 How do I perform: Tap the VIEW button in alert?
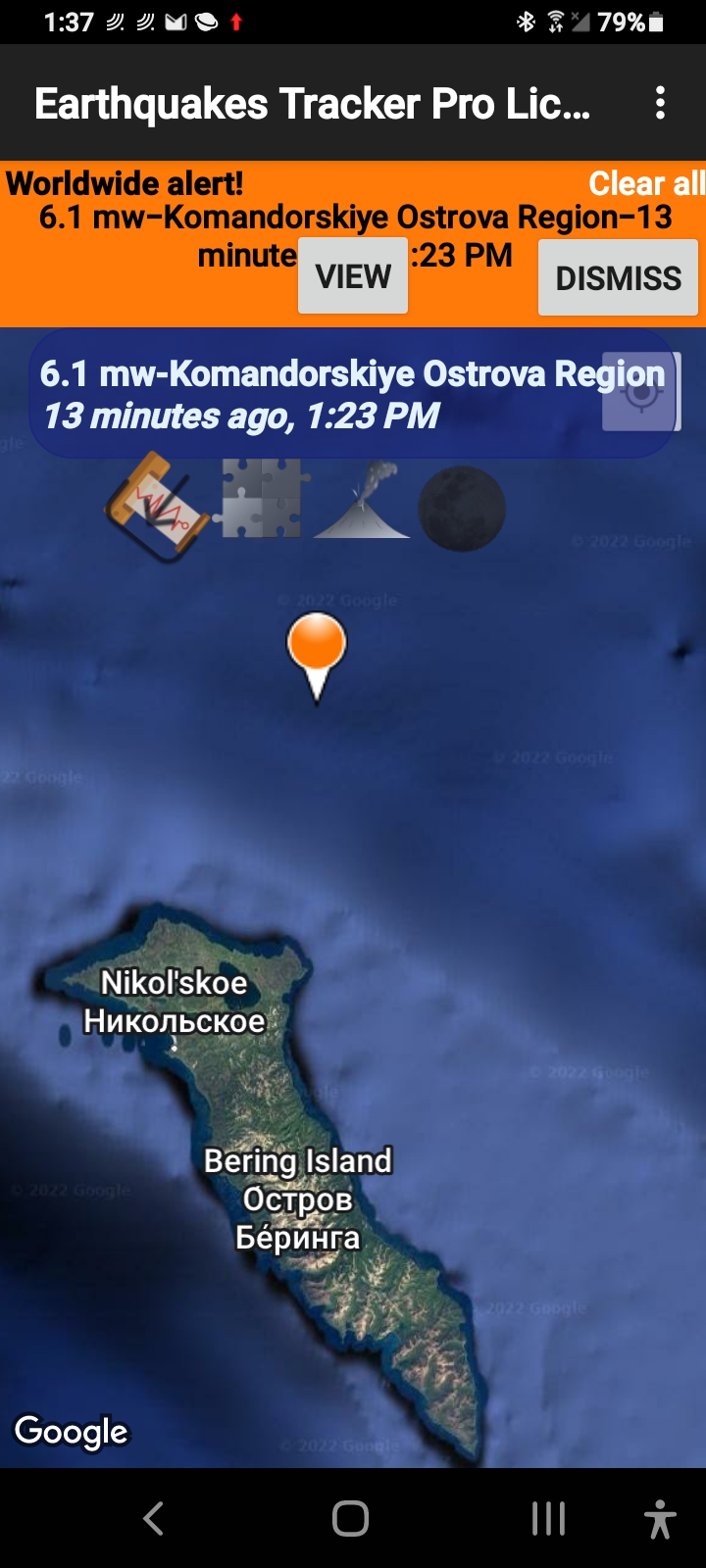[353, 276]
